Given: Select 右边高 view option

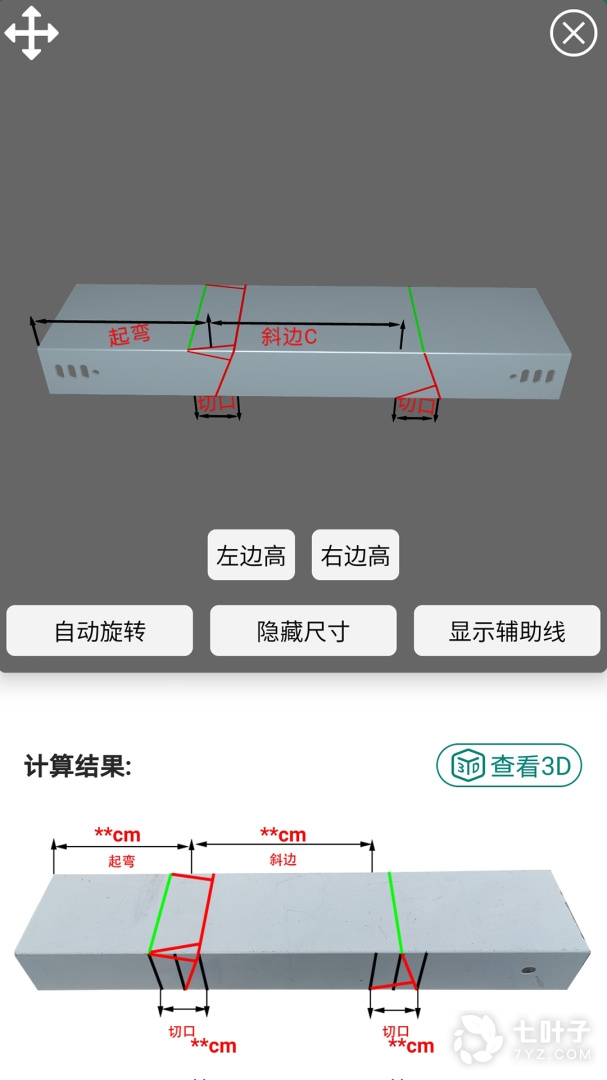Looking at the screenshot, I should tap(355, 555).
